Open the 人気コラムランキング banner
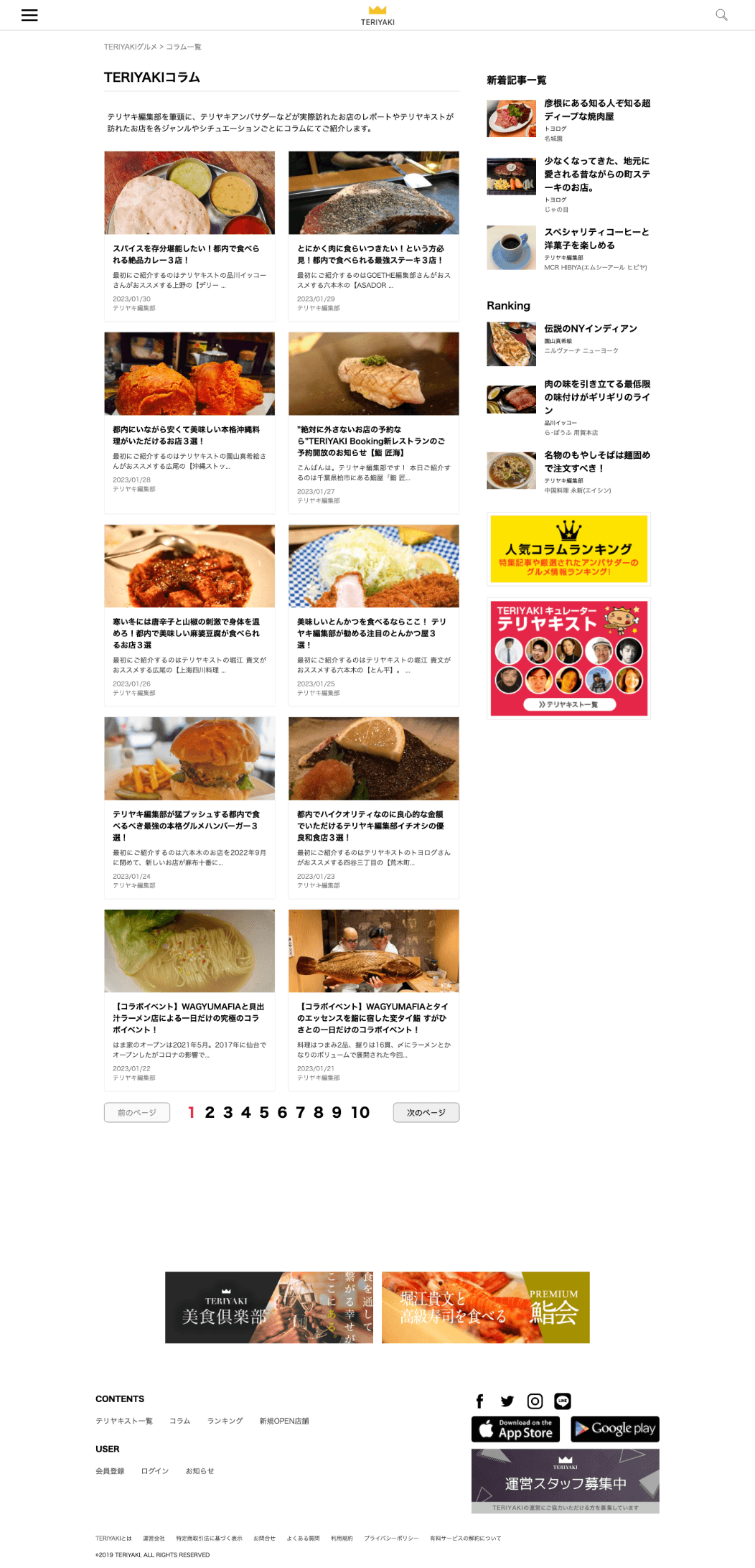 tap(568, 549)
